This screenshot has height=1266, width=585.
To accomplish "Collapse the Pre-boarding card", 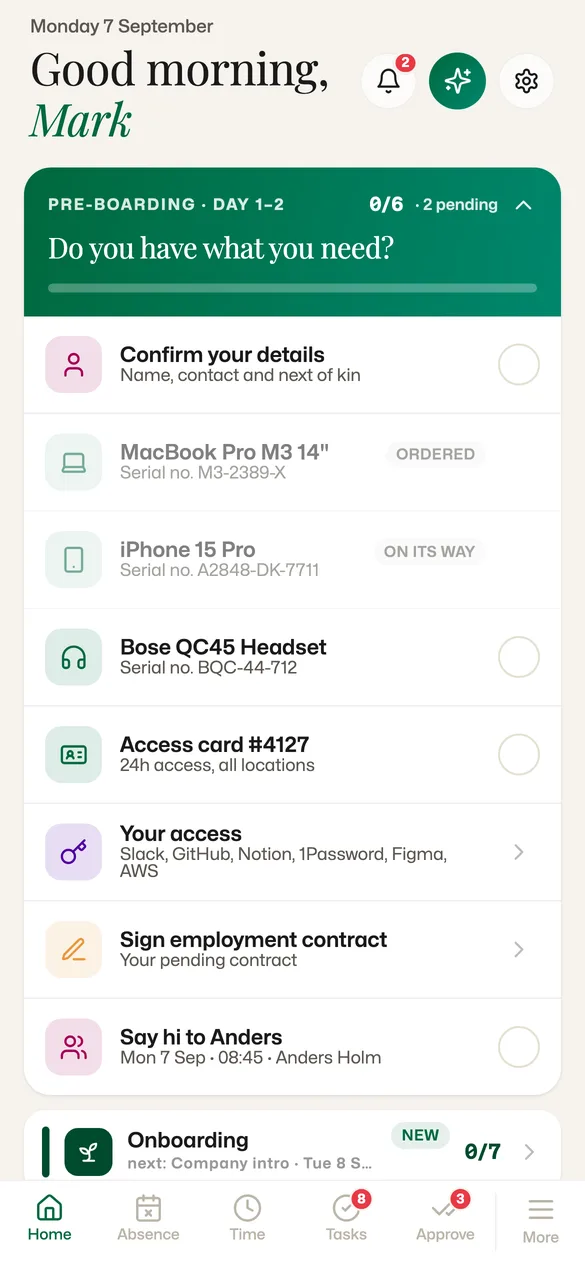I will coord(523,205).
